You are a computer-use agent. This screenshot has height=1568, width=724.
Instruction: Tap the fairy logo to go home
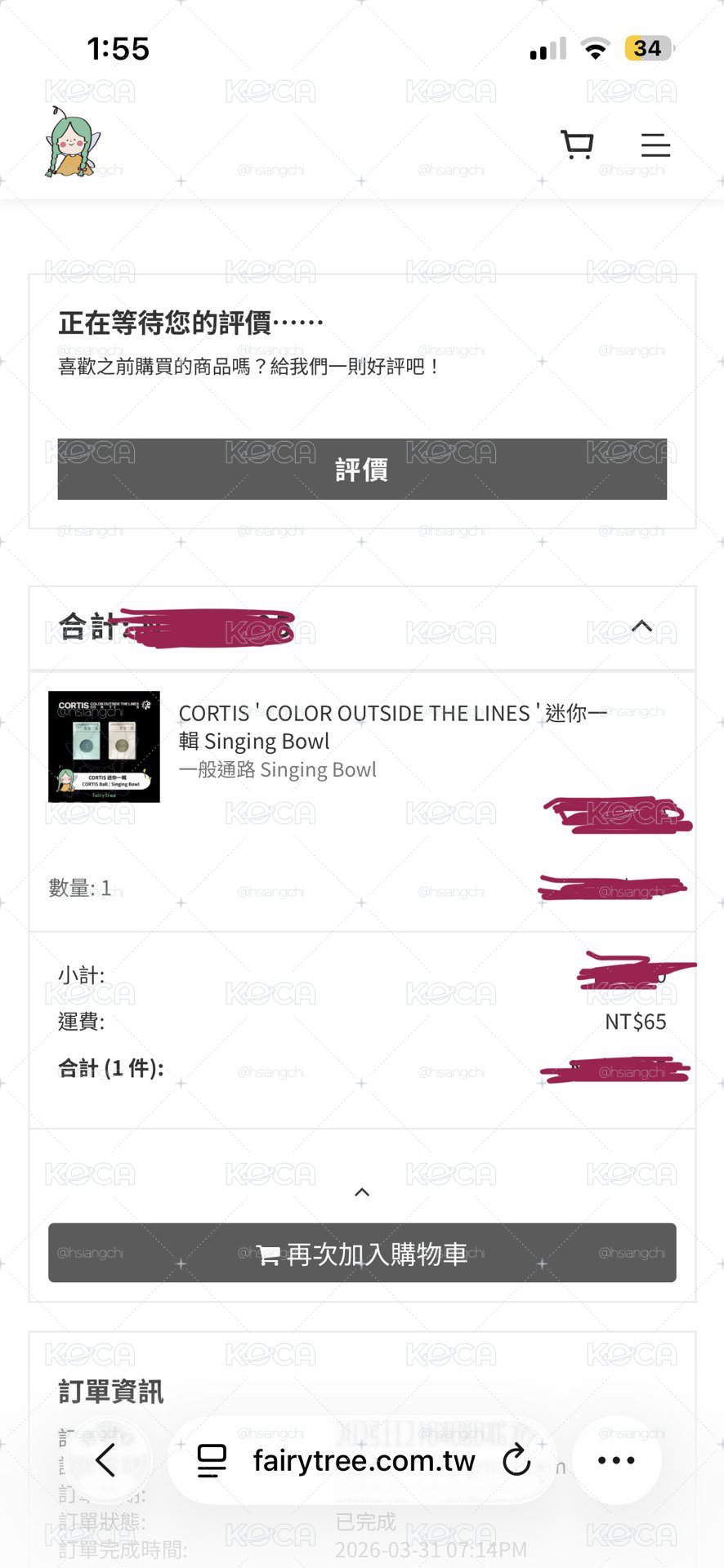pyautogui.click(x=71, y=142)
